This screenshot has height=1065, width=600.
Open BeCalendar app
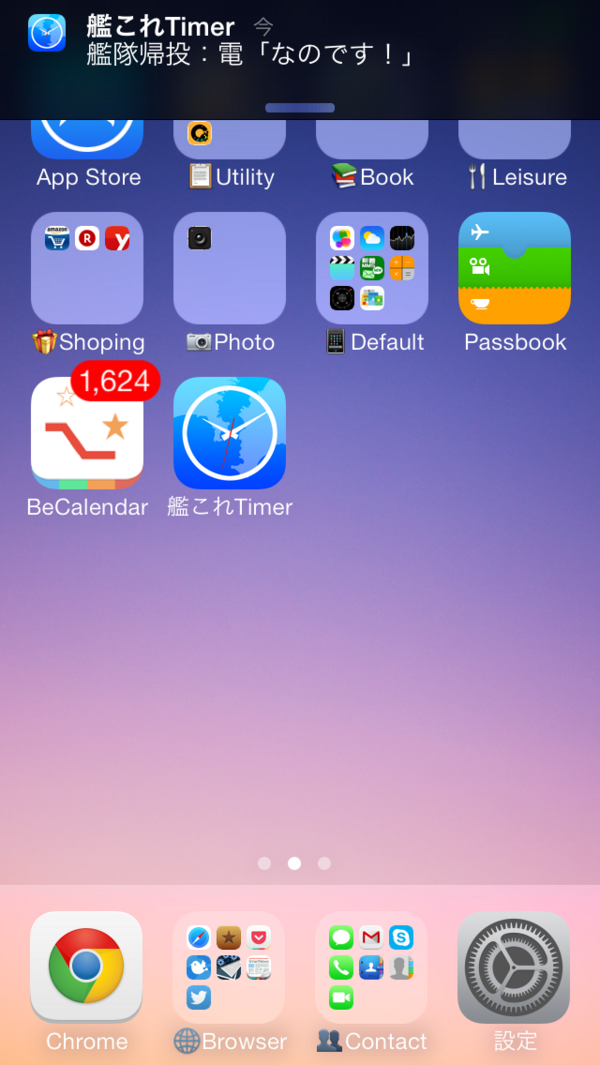[87, 433]
